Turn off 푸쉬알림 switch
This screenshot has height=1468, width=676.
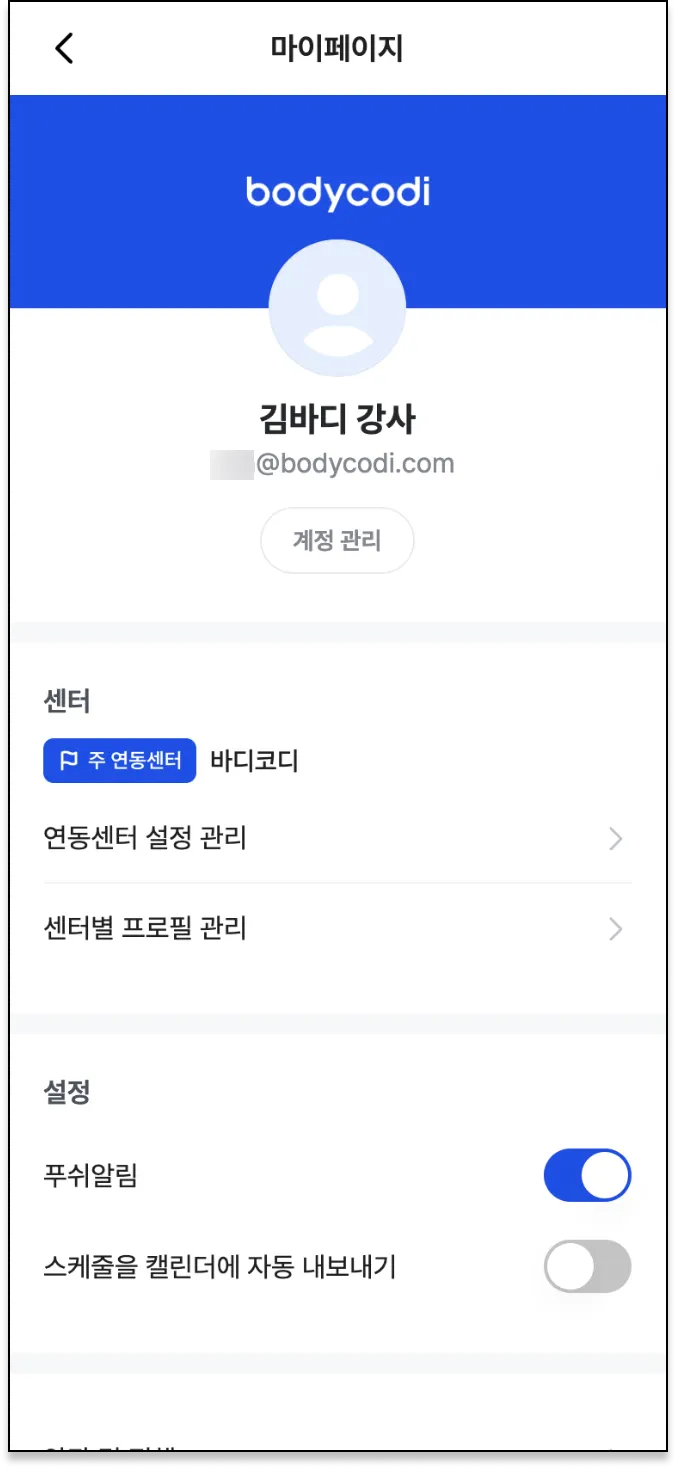pyautogui.click(x=587, y=1175)
